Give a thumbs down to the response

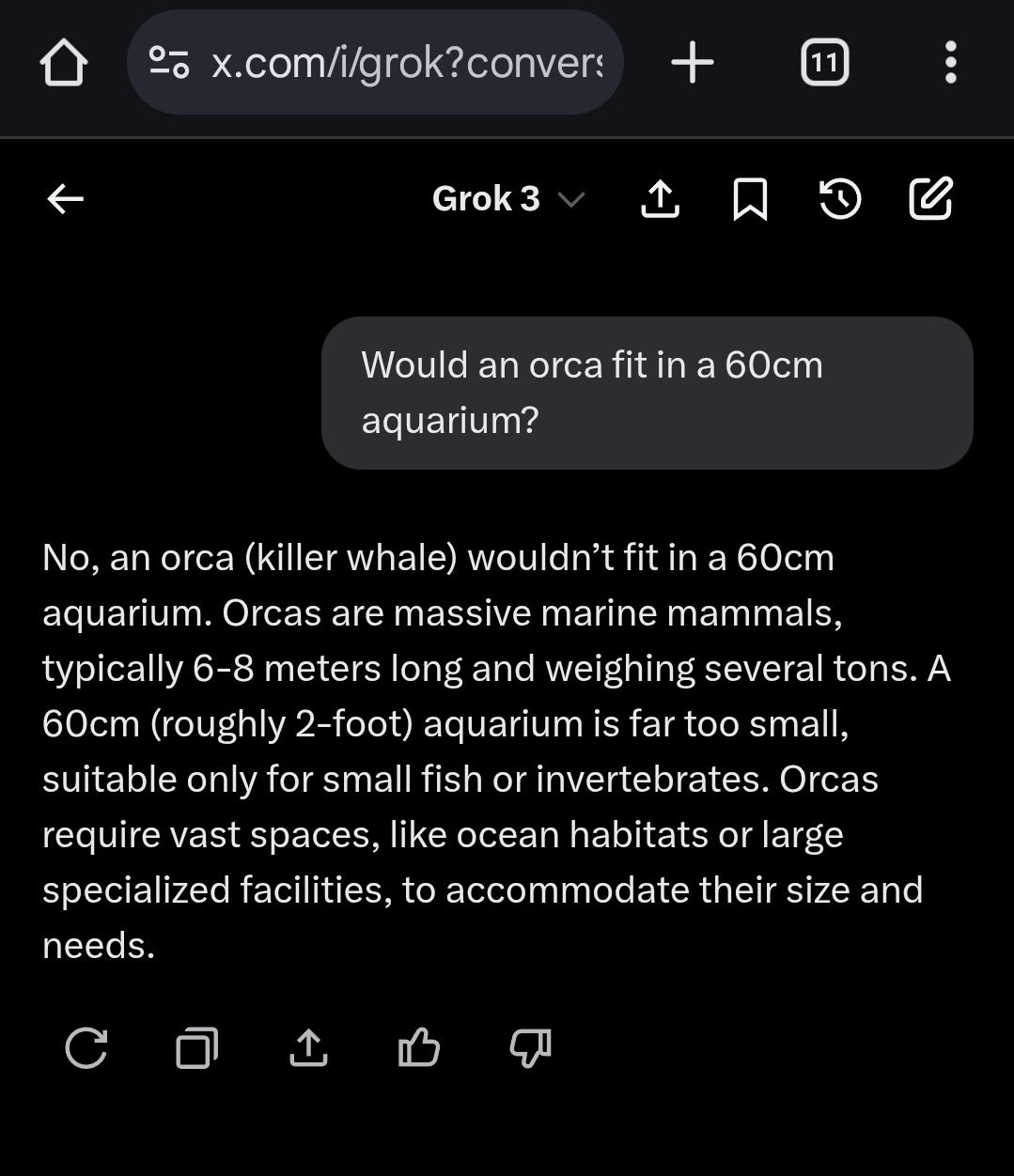(529, 1049)
